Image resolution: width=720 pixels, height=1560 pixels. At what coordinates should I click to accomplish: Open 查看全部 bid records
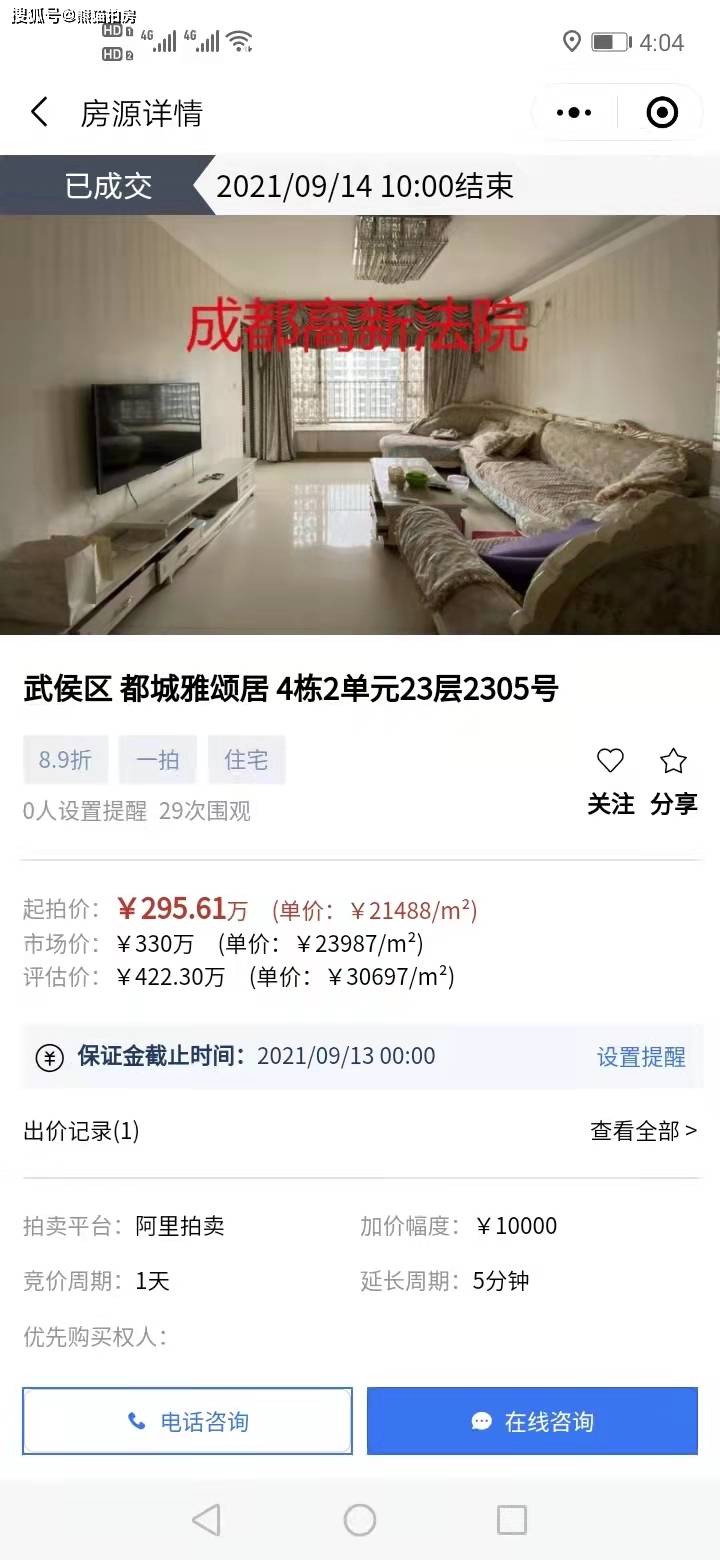click(643, 1131)
